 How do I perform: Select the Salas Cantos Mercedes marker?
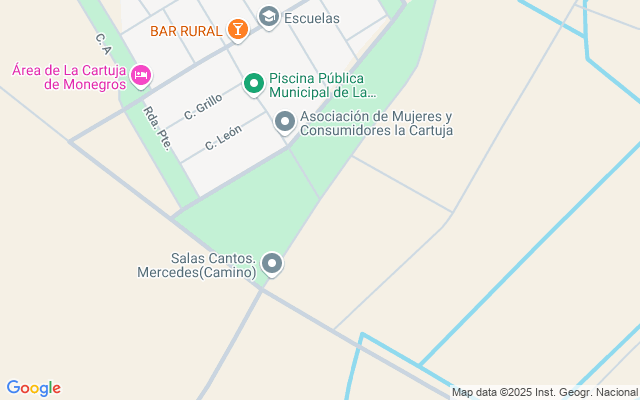click(x=271, y=264)
